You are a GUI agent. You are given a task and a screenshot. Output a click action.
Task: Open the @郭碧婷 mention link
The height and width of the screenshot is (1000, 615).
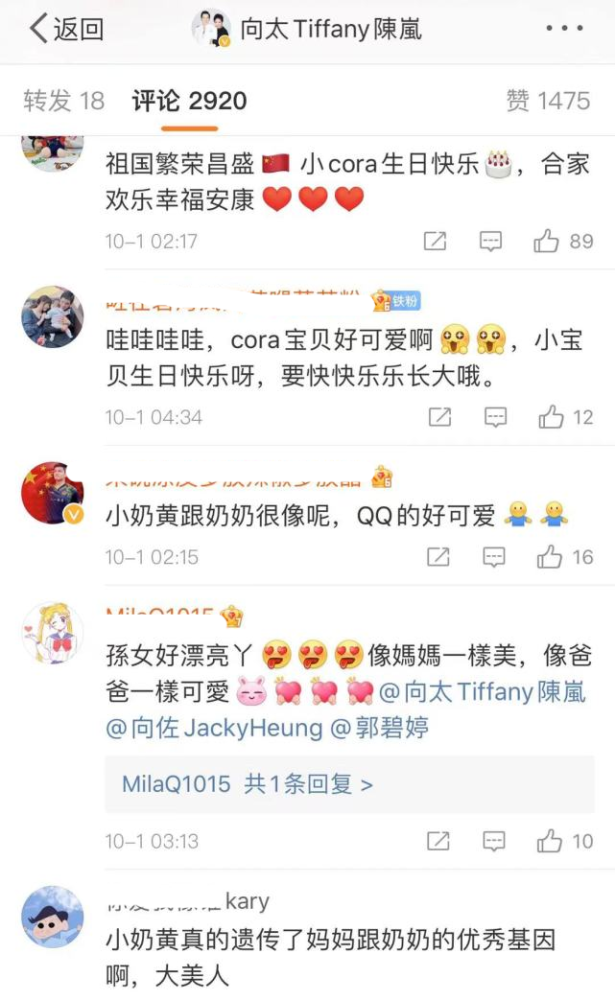(x=379, y=728)
